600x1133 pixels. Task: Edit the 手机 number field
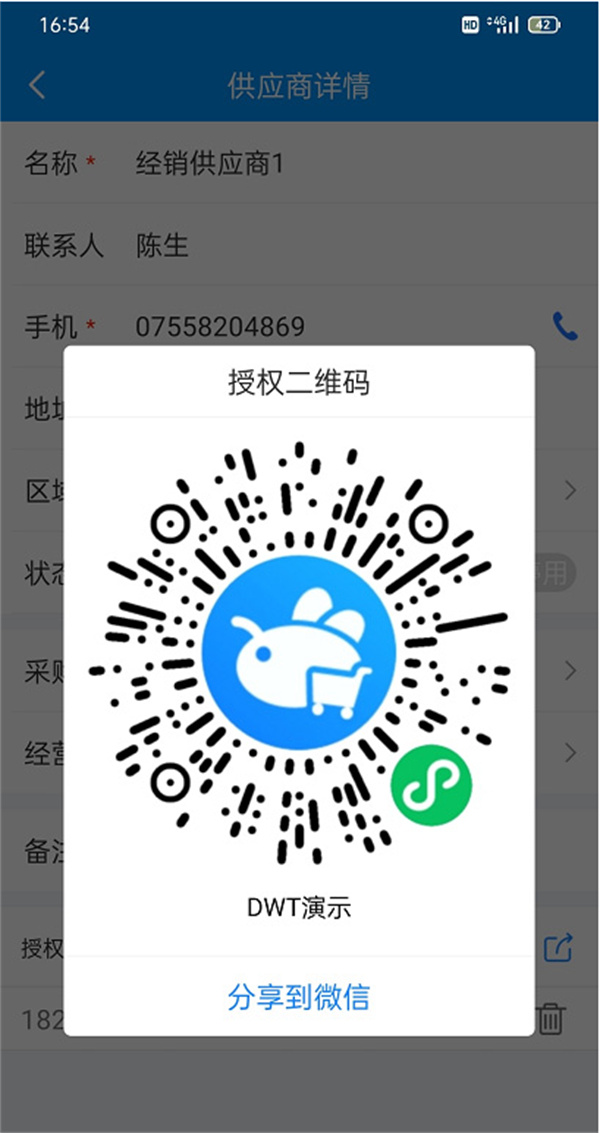point(220,327)
